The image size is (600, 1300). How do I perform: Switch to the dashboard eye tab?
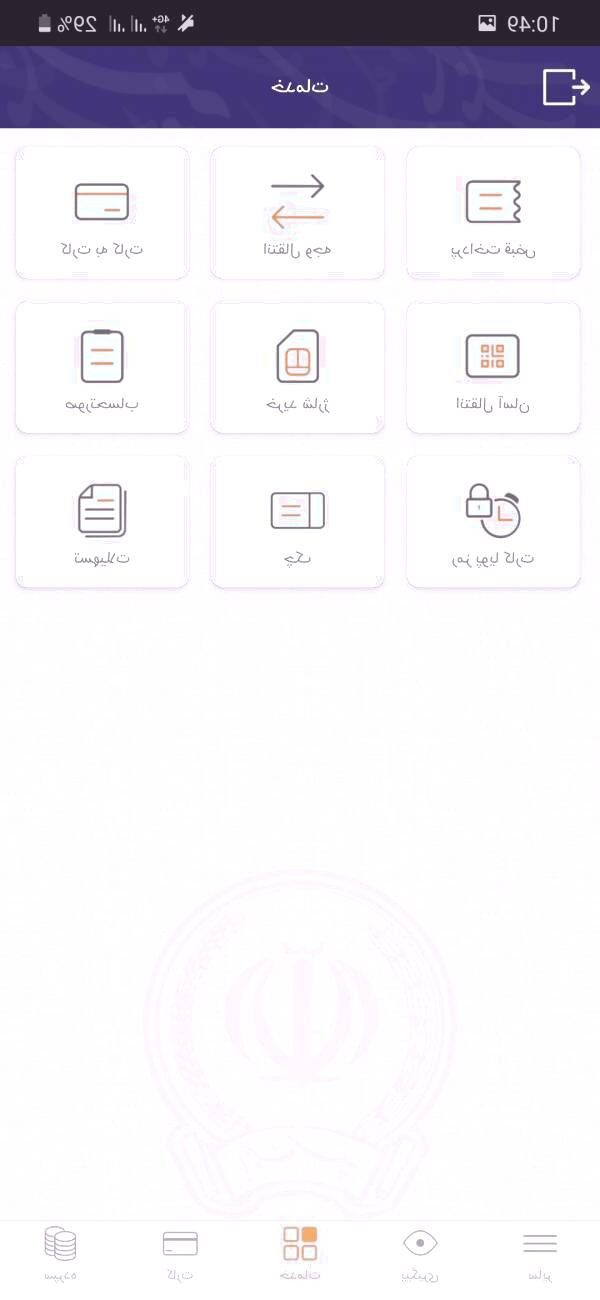click(420, 1253)
